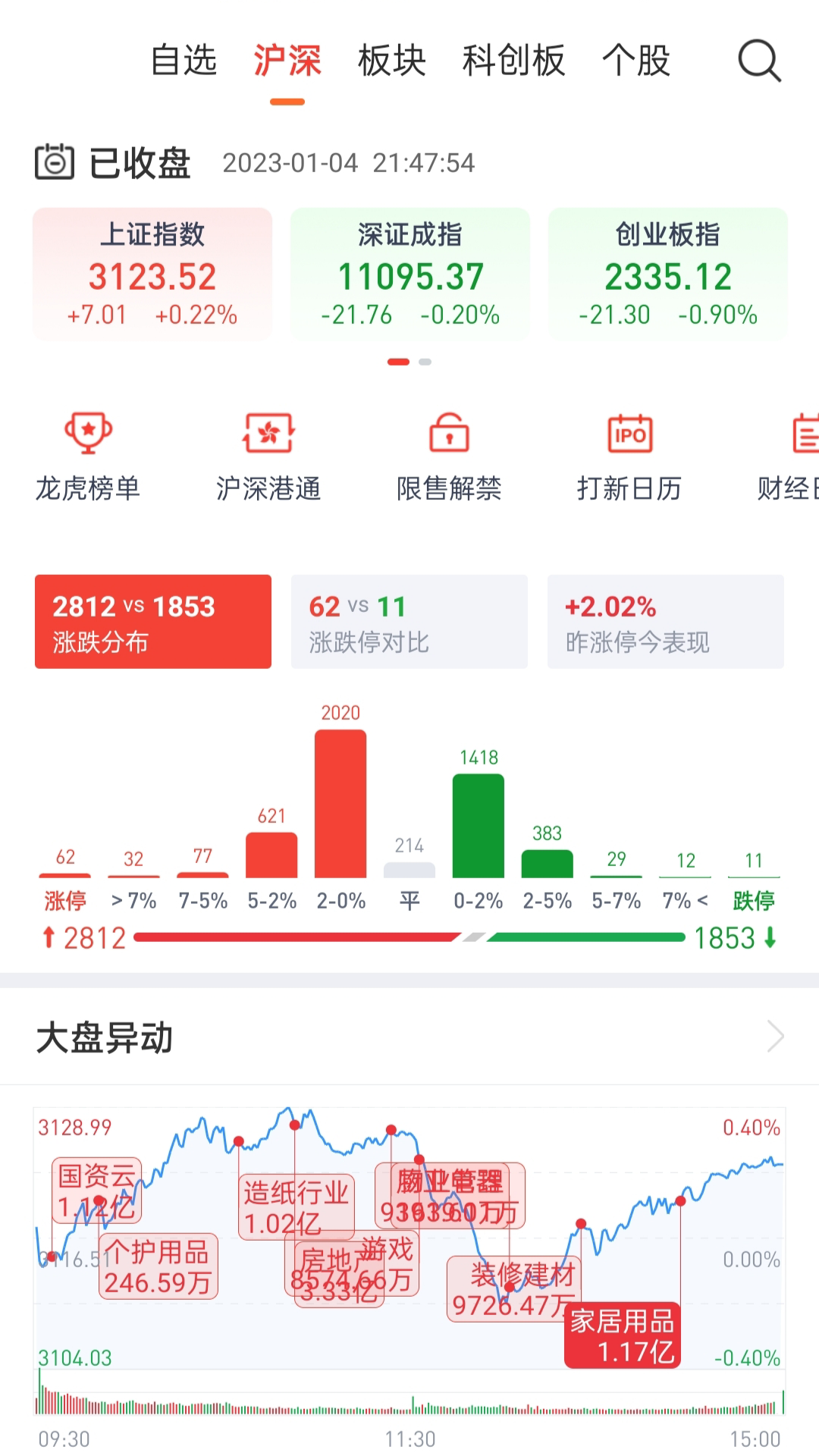Tap the 造纸行业 1.02亿 label on the chart
Viewport: 819px width, 1456px height.
point(298,1204)
